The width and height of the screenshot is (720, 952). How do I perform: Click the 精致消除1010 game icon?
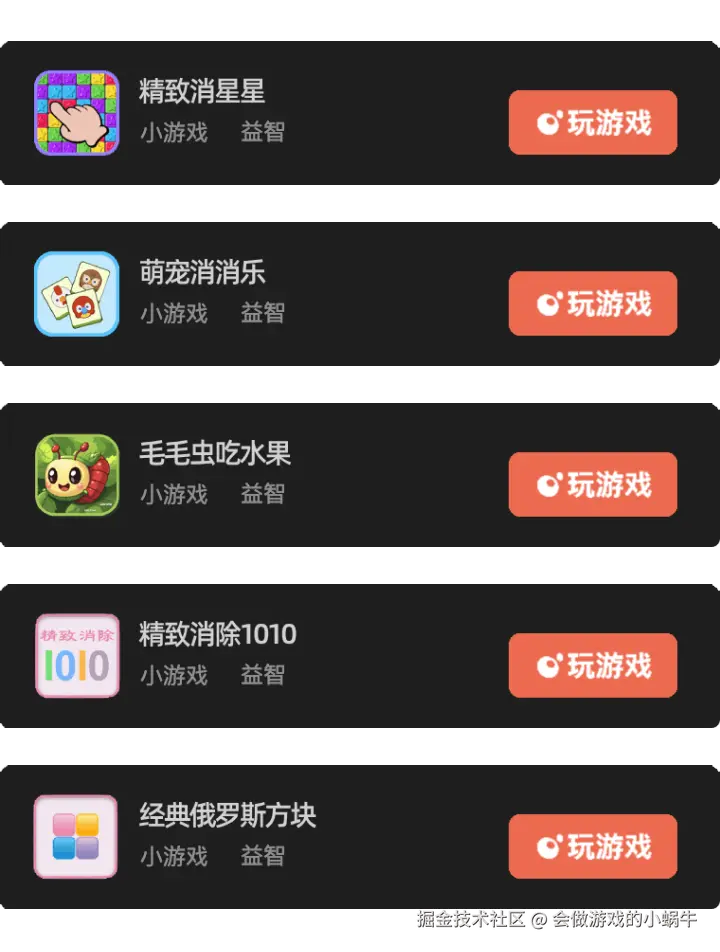tap(76, 655)
